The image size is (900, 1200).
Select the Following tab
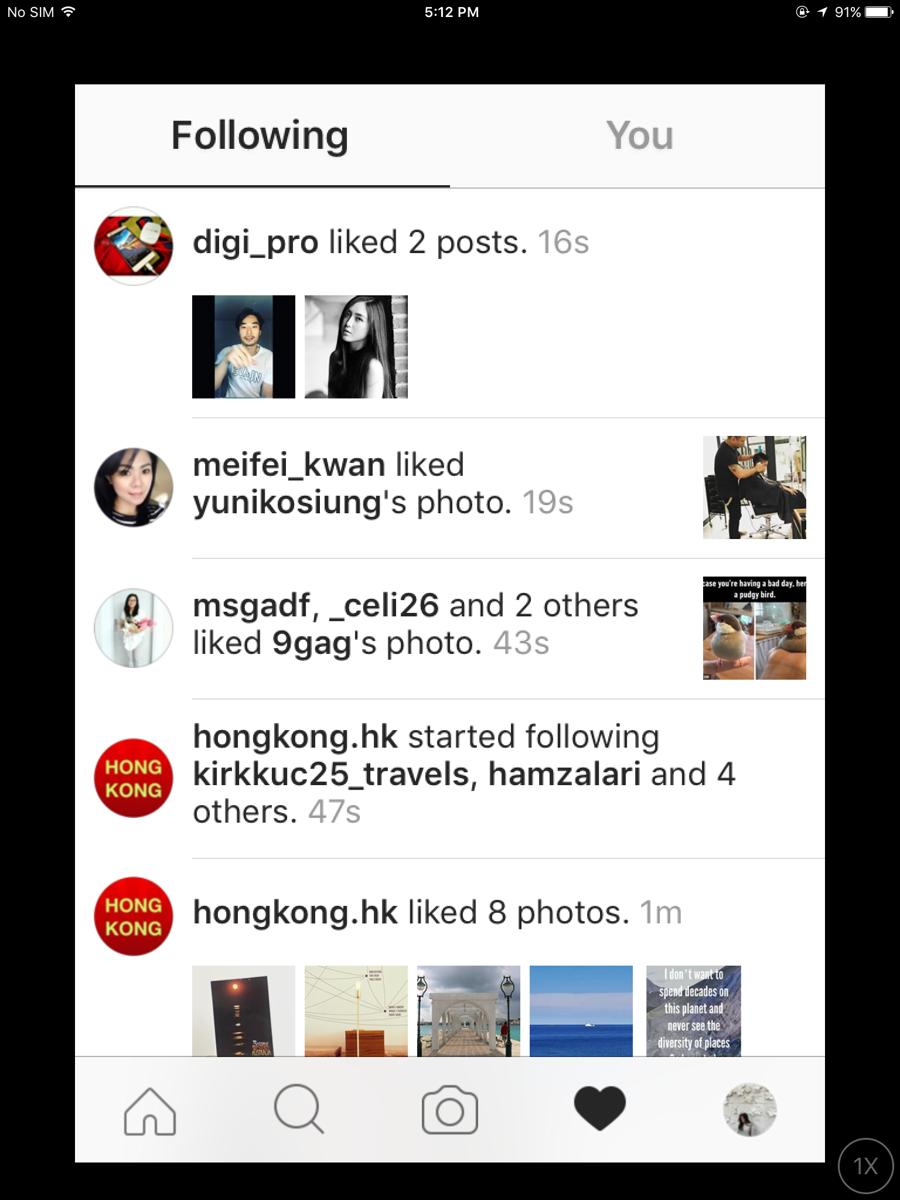pos(260,136)
